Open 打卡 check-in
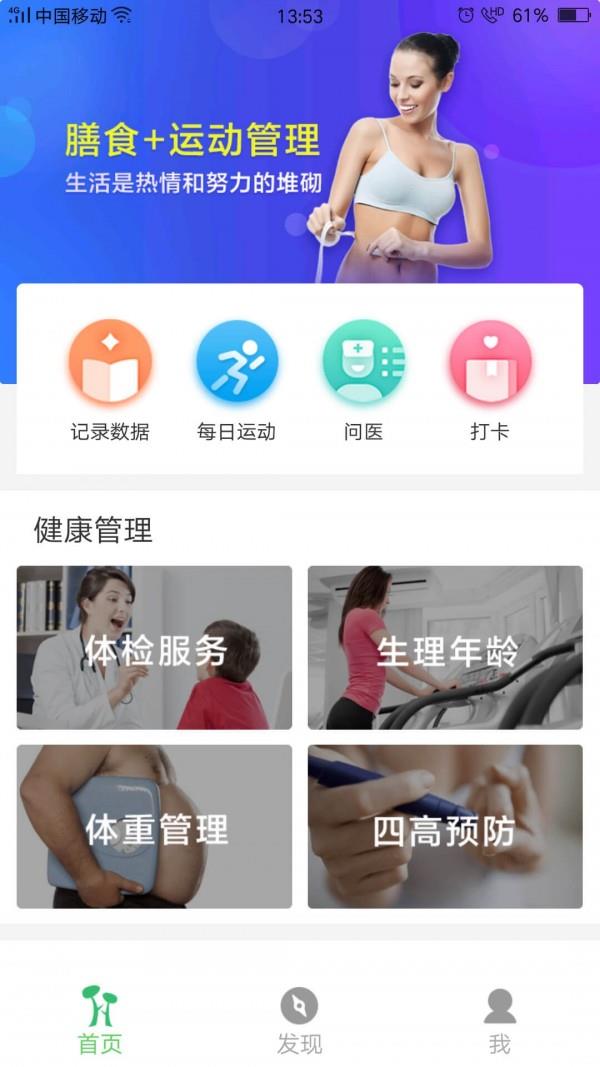Screen dimensions: 600x1067 point(490,380)
